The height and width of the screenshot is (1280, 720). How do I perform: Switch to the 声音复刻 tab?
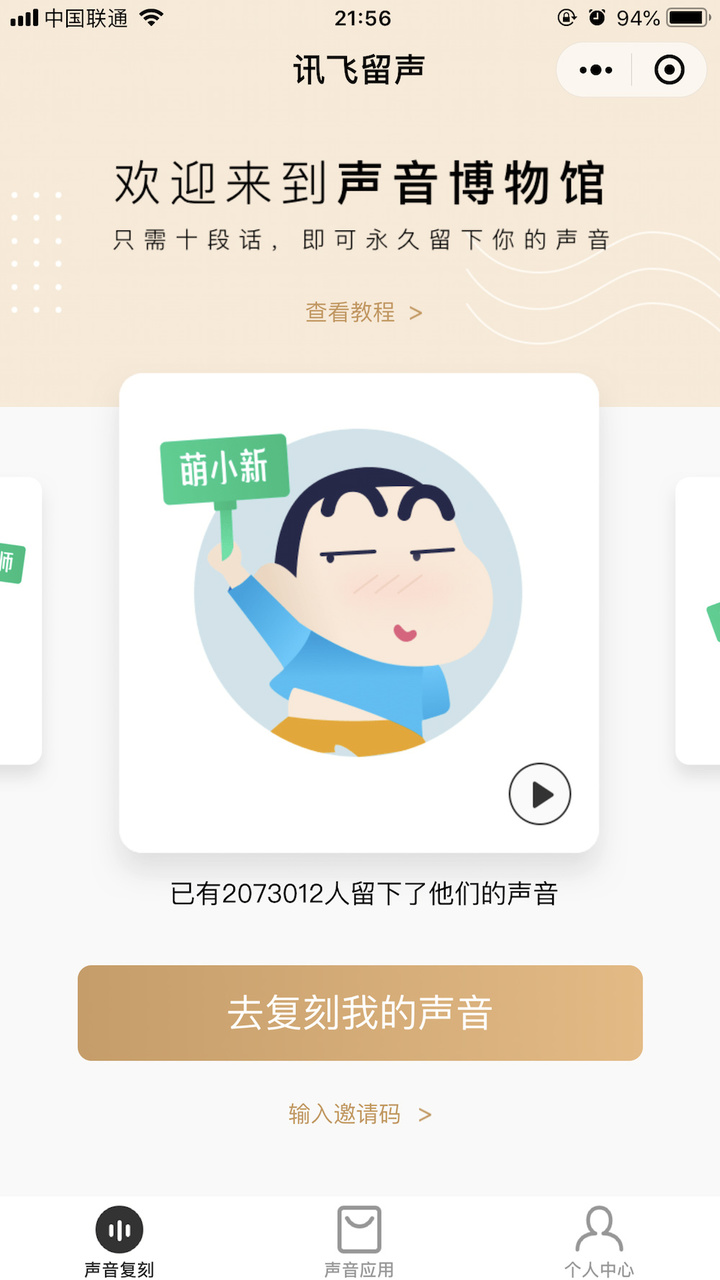click(x=119, y=1241)
